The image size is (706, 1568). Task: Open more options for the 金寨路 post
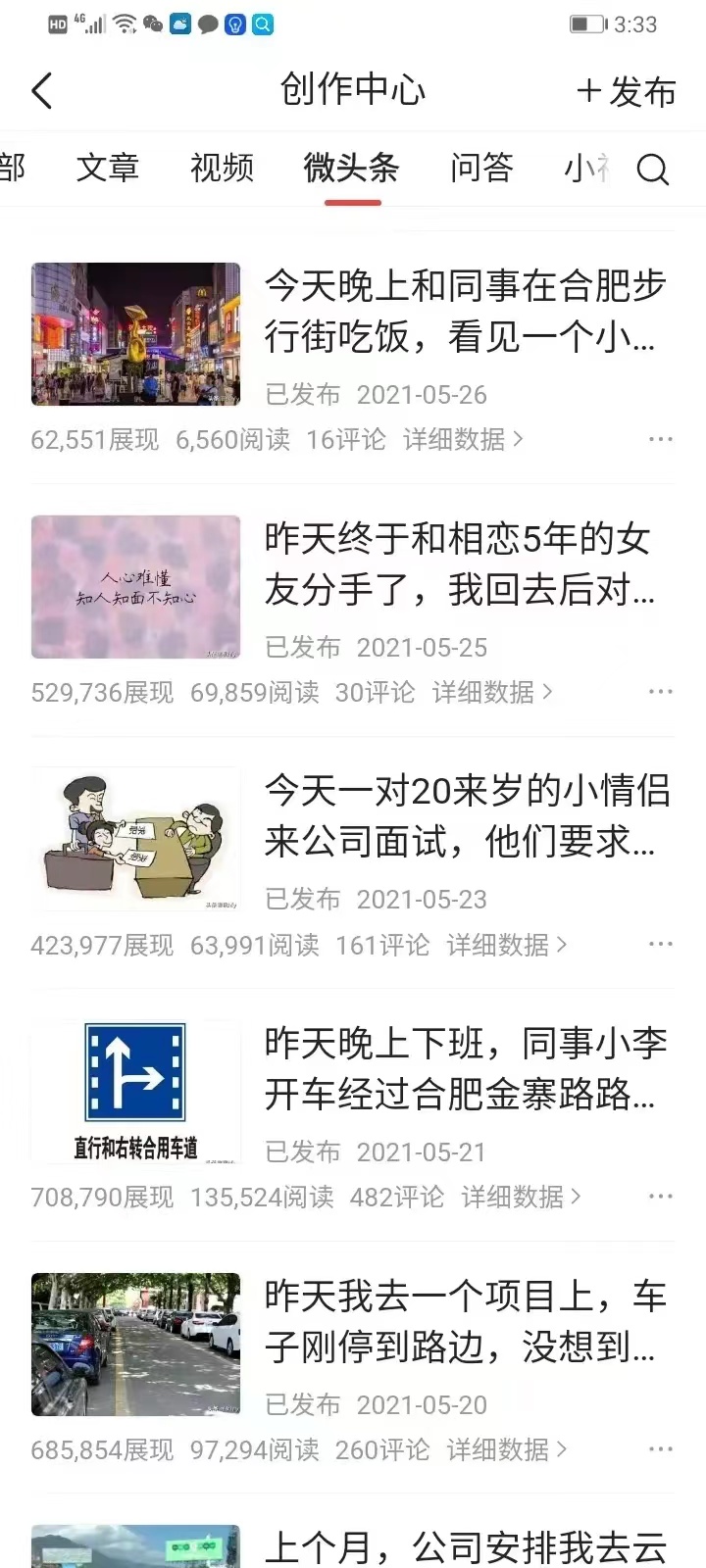pos(661,1196)
